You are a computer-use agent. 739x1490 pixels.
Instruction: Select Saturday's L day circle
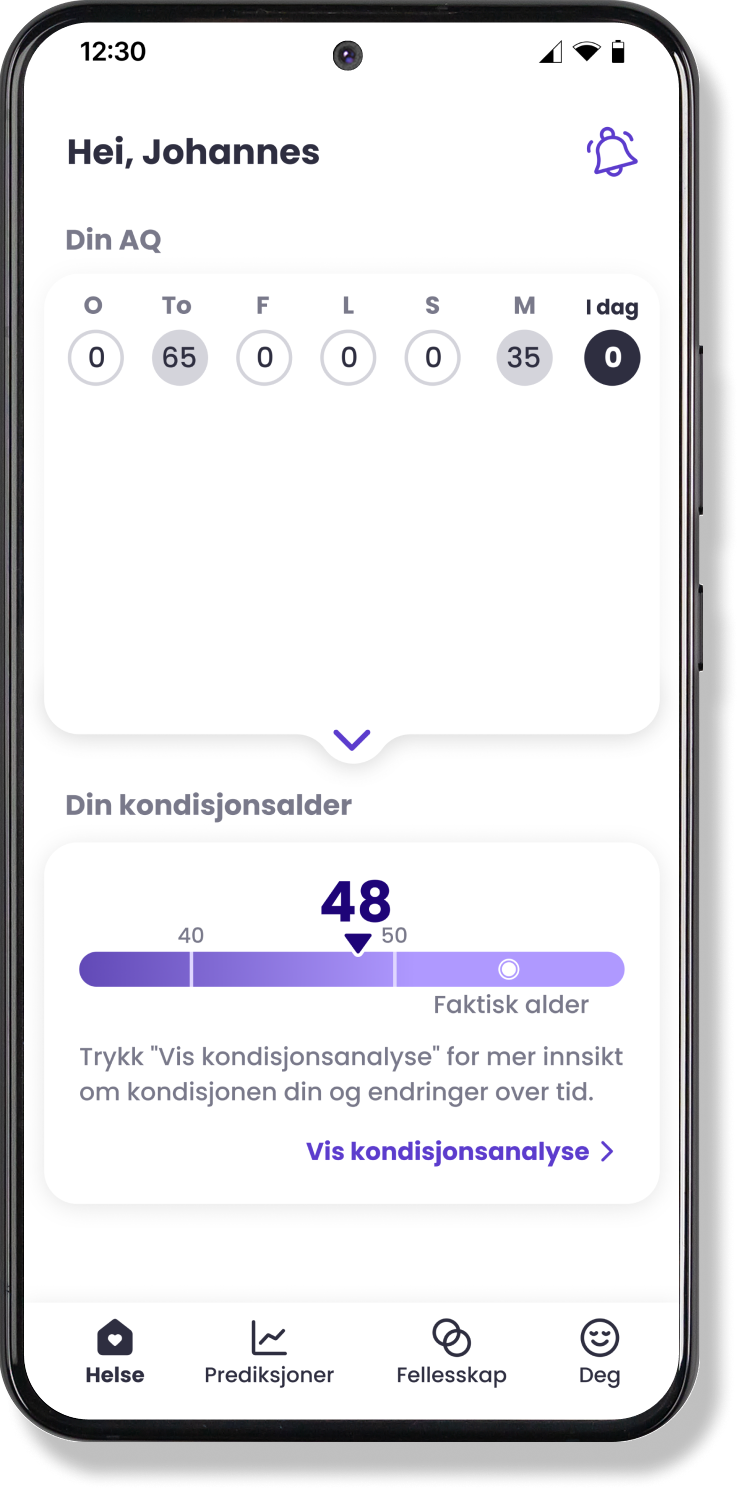(x=348, y=358)
